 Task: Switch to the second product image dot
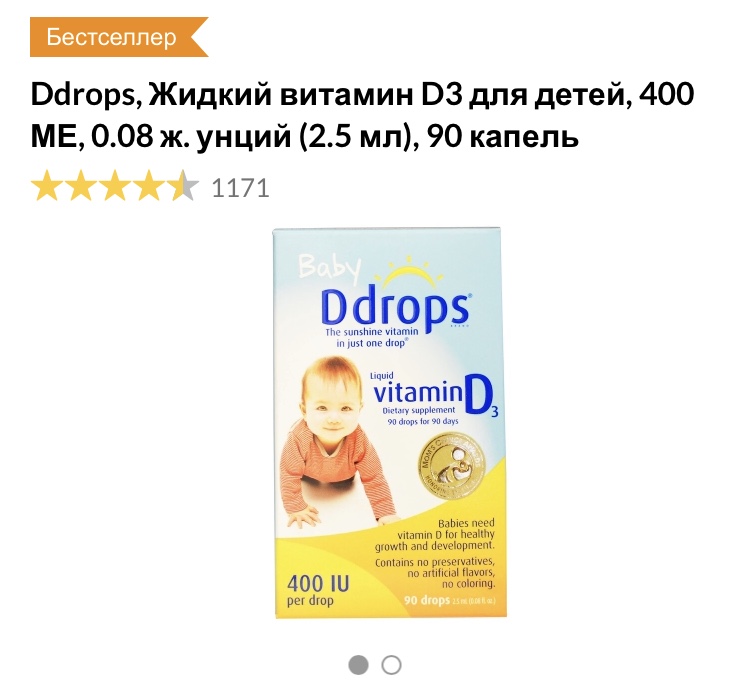[392, 664]
